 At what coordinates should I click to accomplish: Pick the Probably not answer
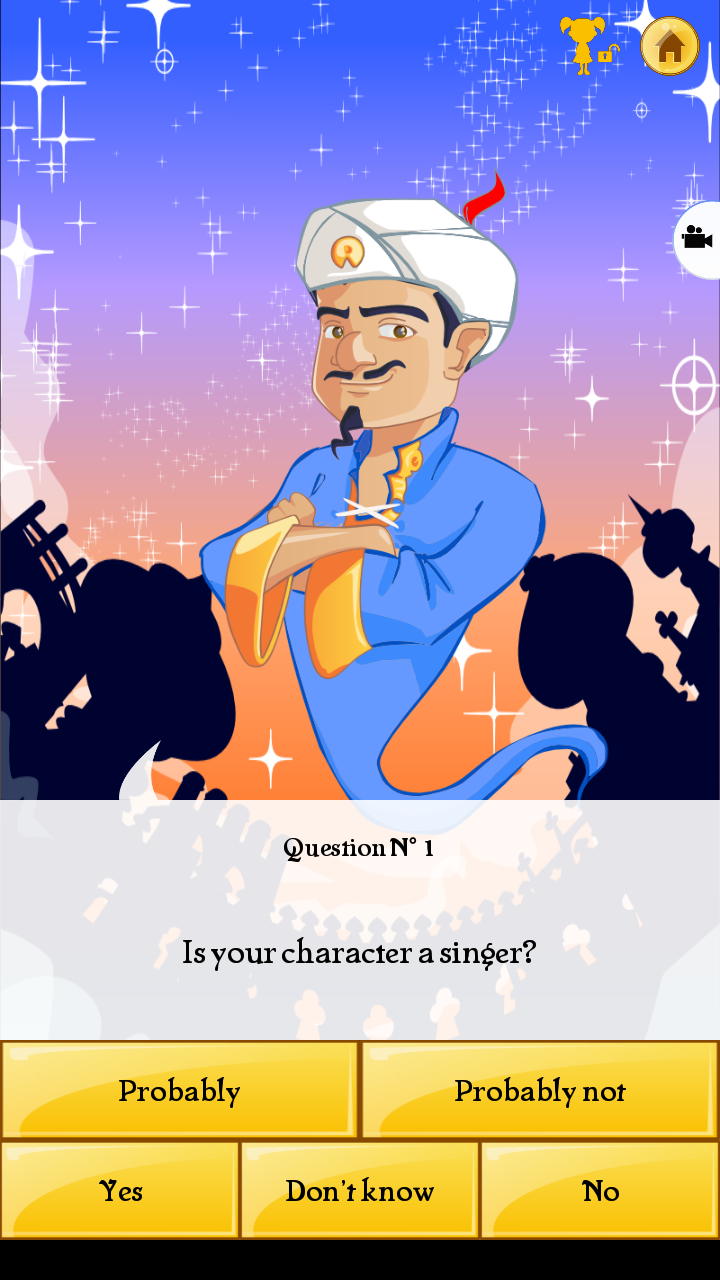coord(540,1090)
